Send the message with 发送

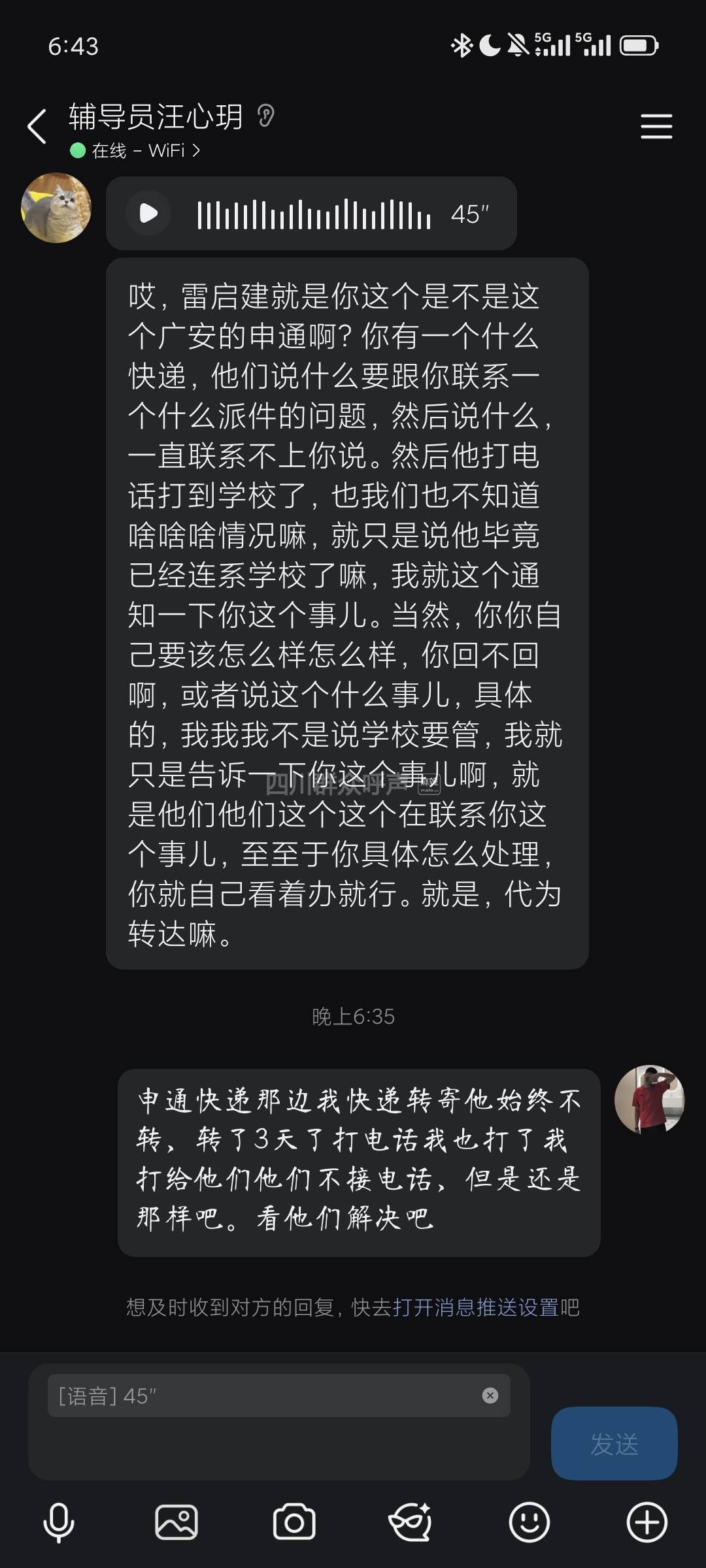click(614, 1443)
